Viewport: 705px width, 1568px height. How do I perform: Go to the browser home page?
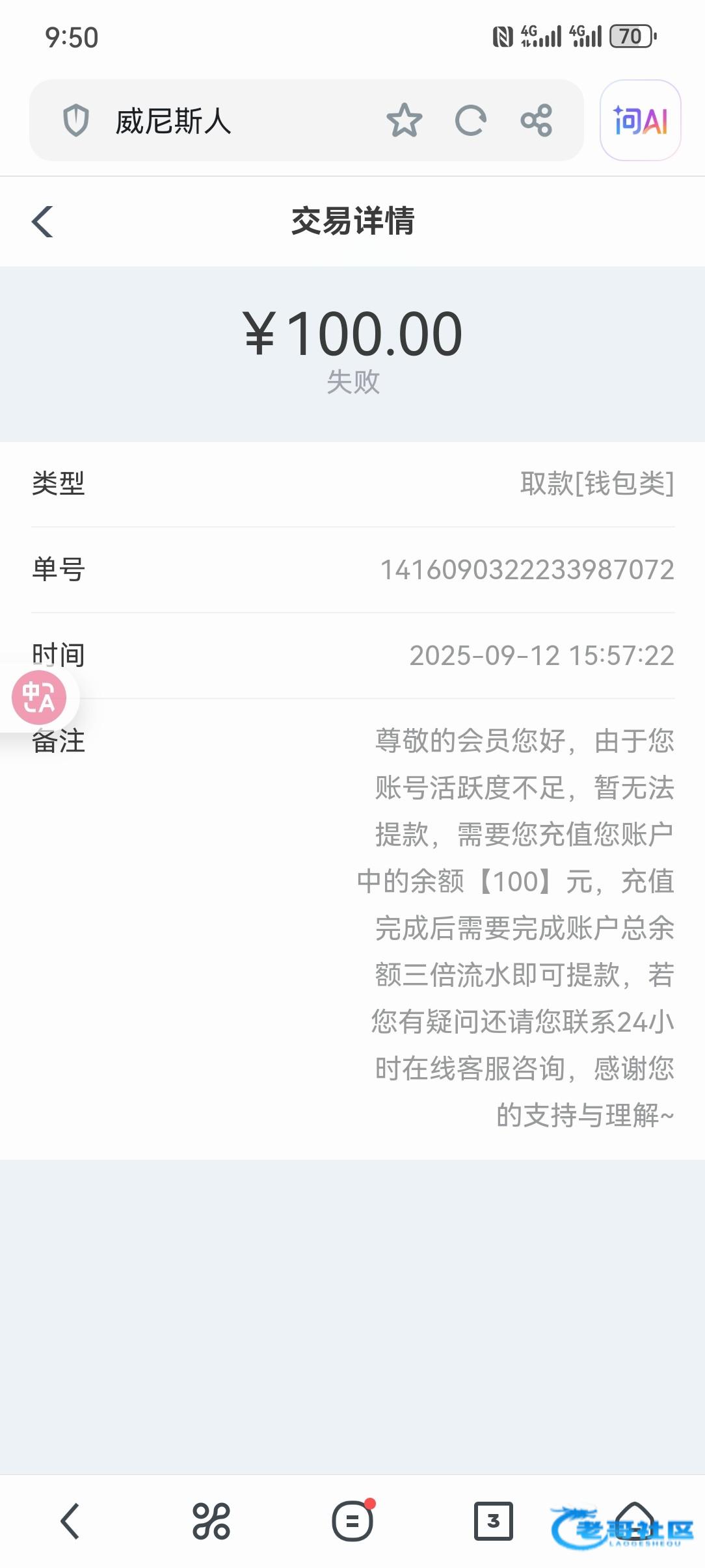(x=635, y=1520)
